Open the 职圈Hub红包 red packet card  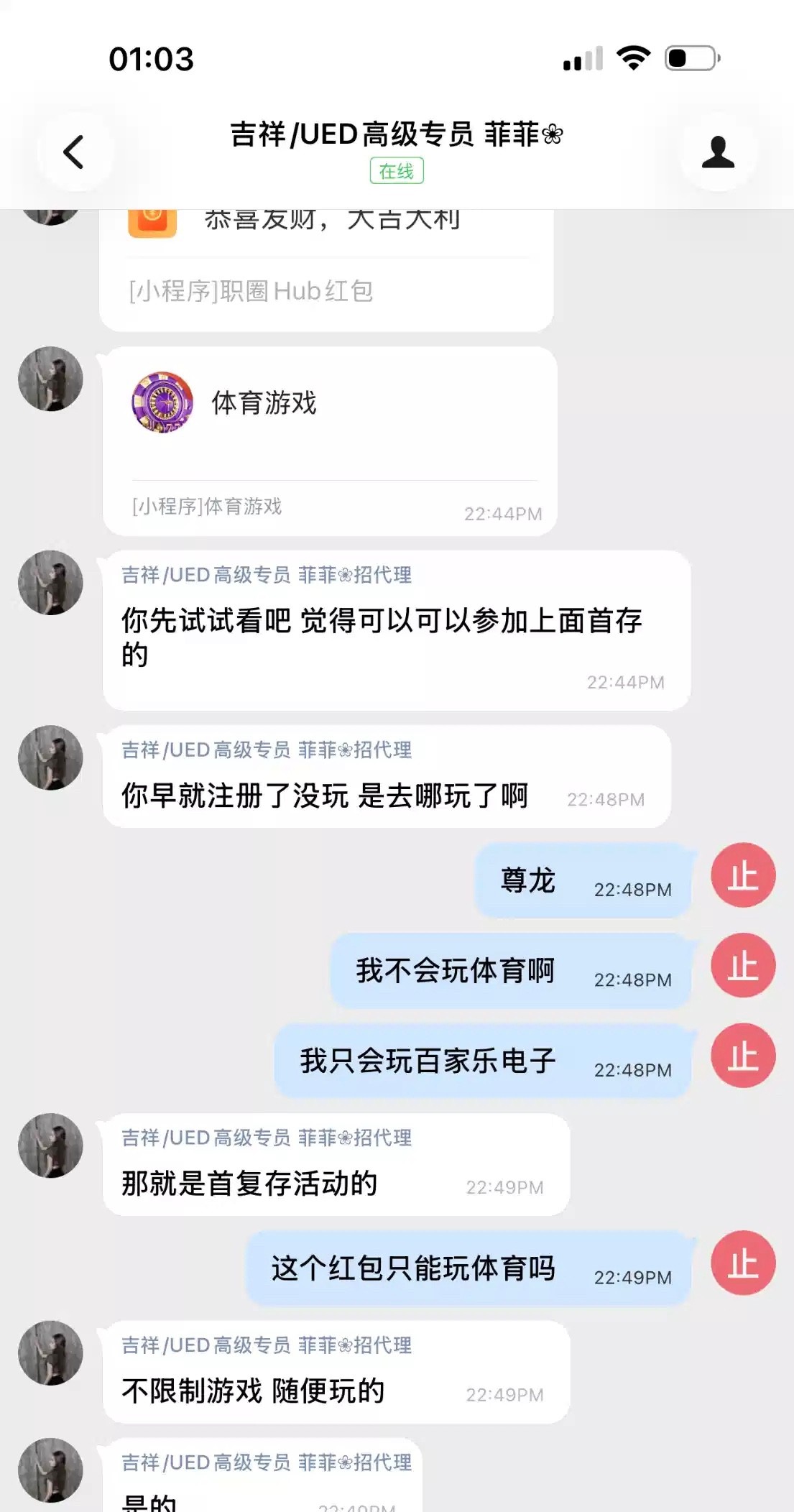(x=326, y=269)
